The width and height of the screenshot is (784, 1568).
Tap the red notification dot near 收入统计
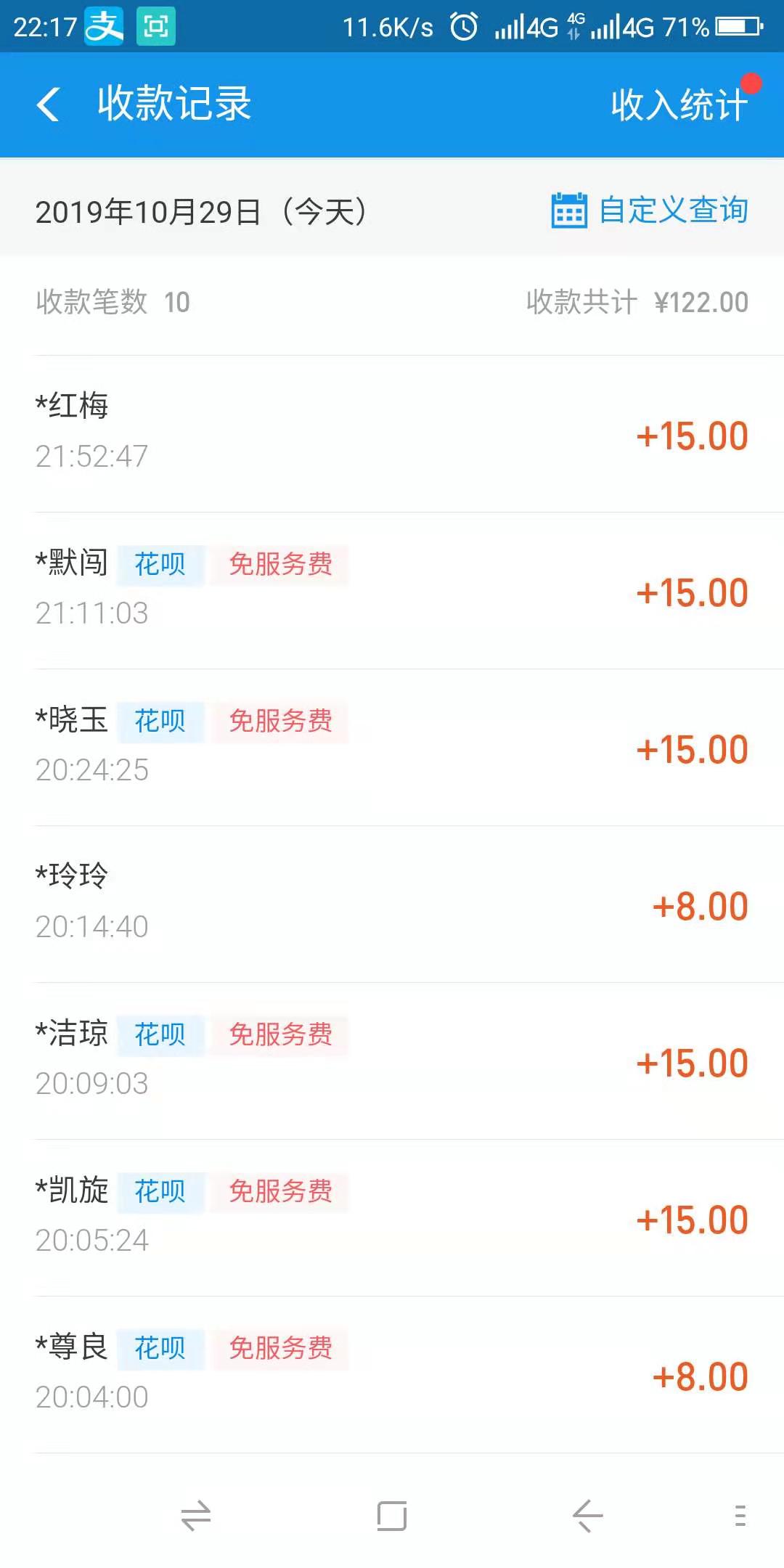(x=753, y=83)
